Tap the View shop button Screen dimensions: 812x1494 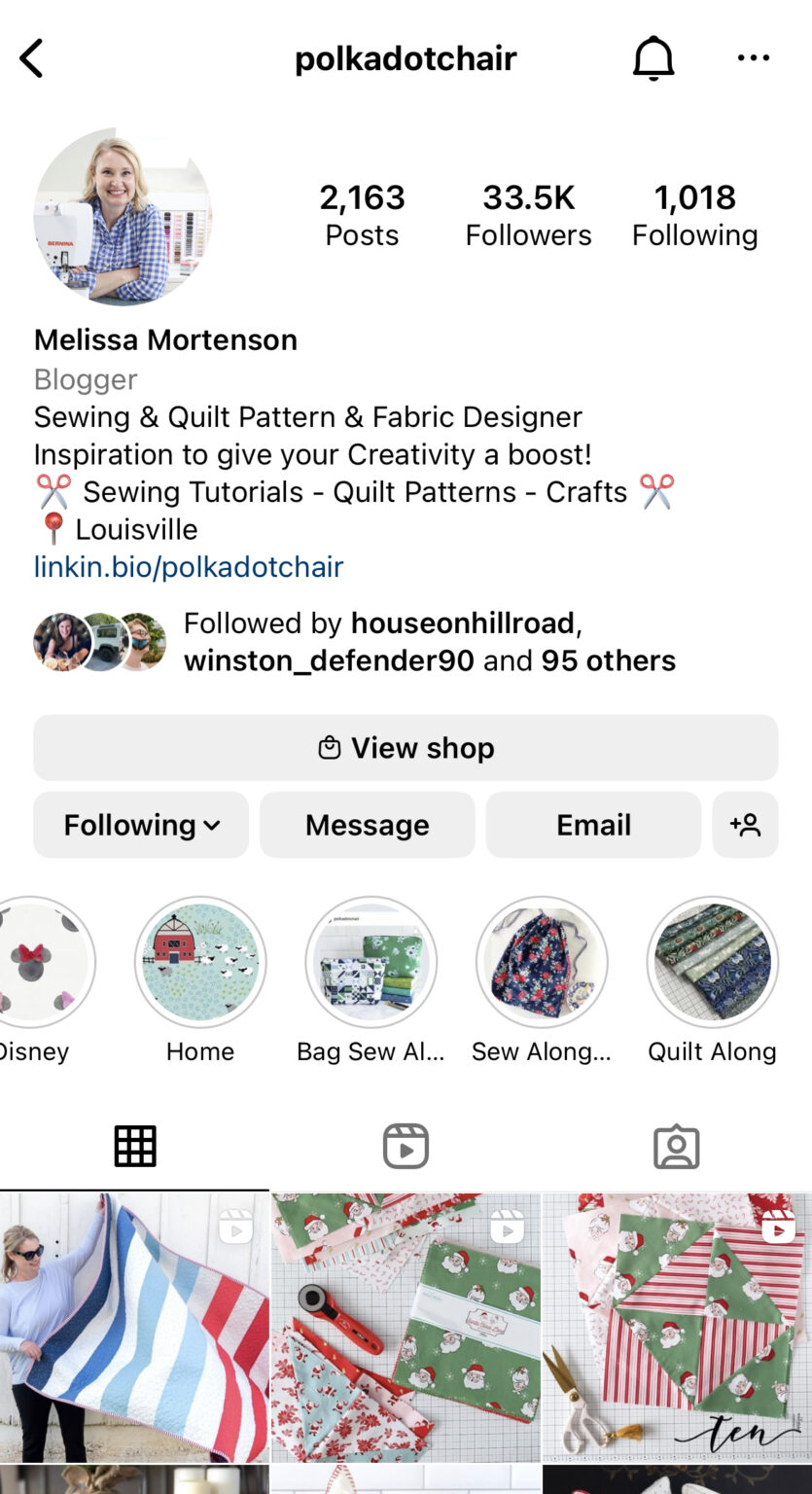tap(406, 748)
